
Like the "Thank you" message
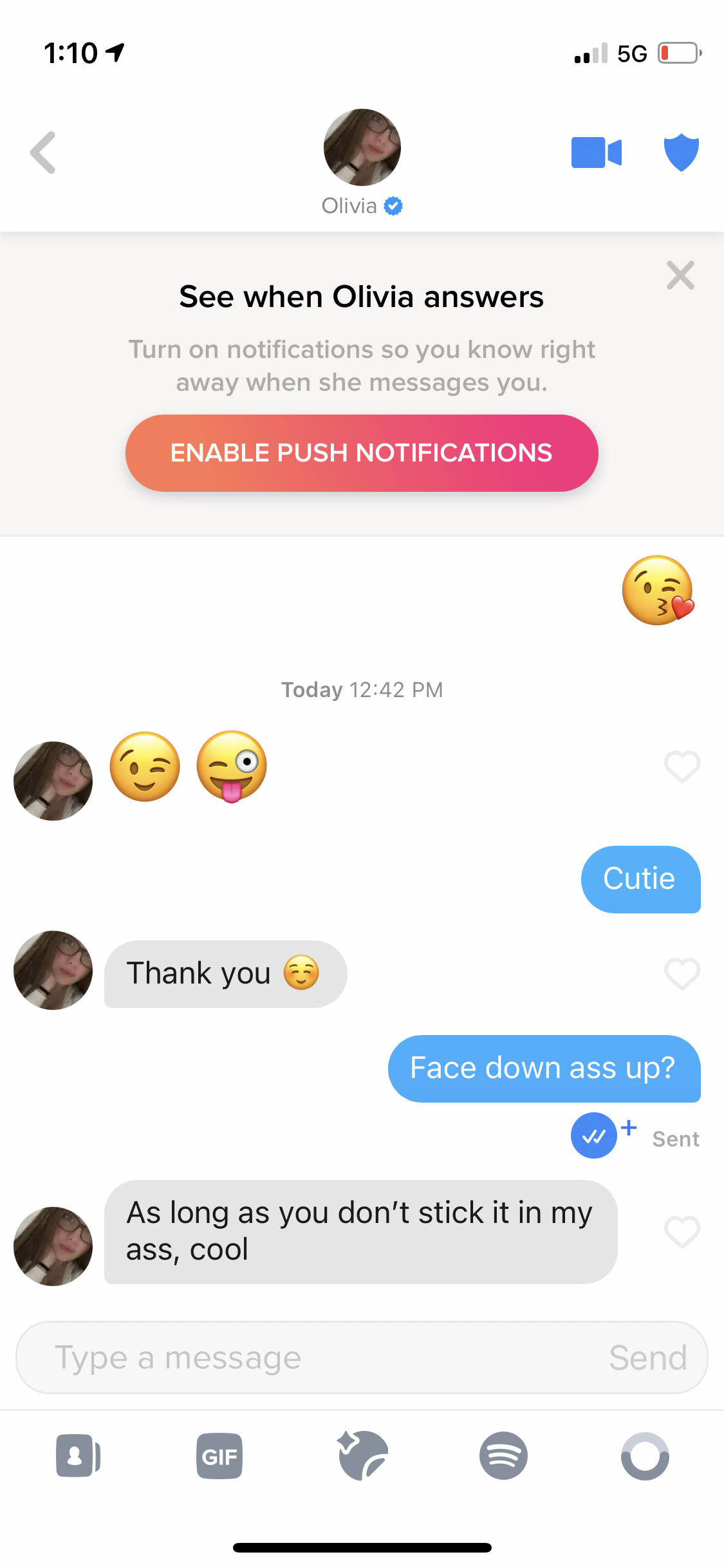click(682, 974)
